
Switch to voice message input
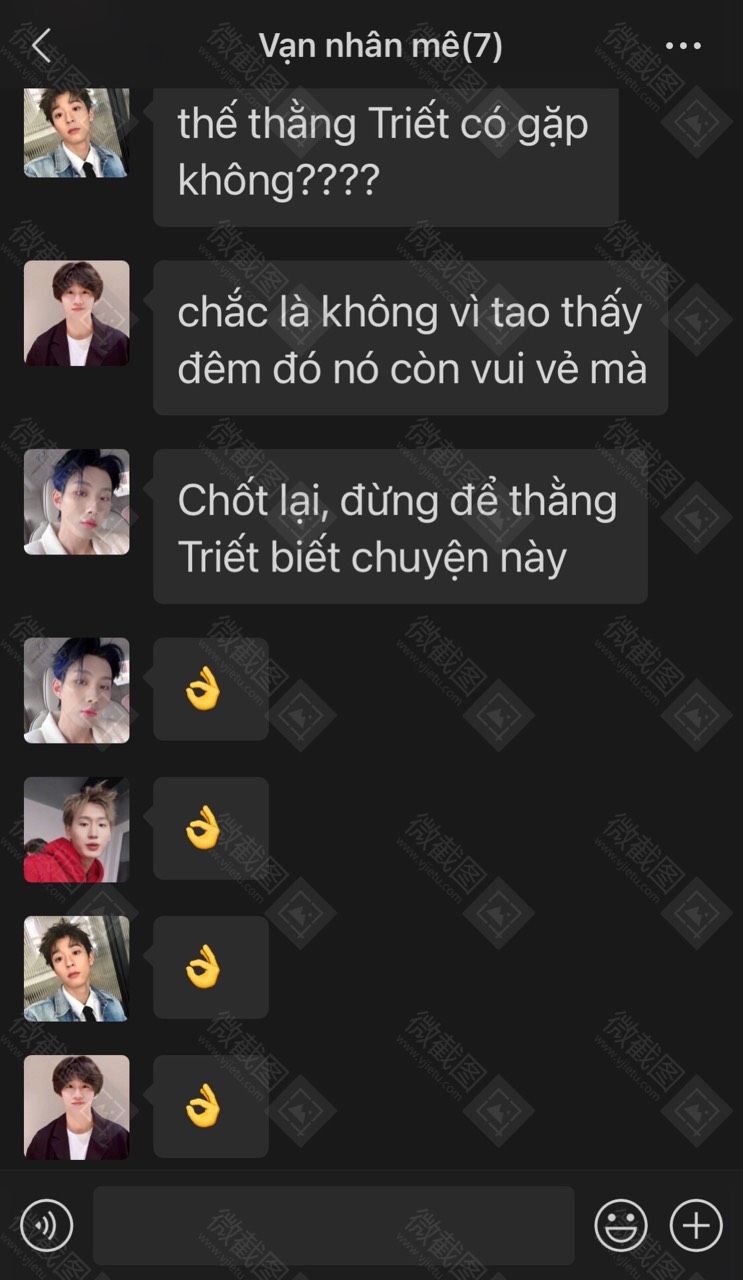pyautogui.click(x=46, y=1226)
